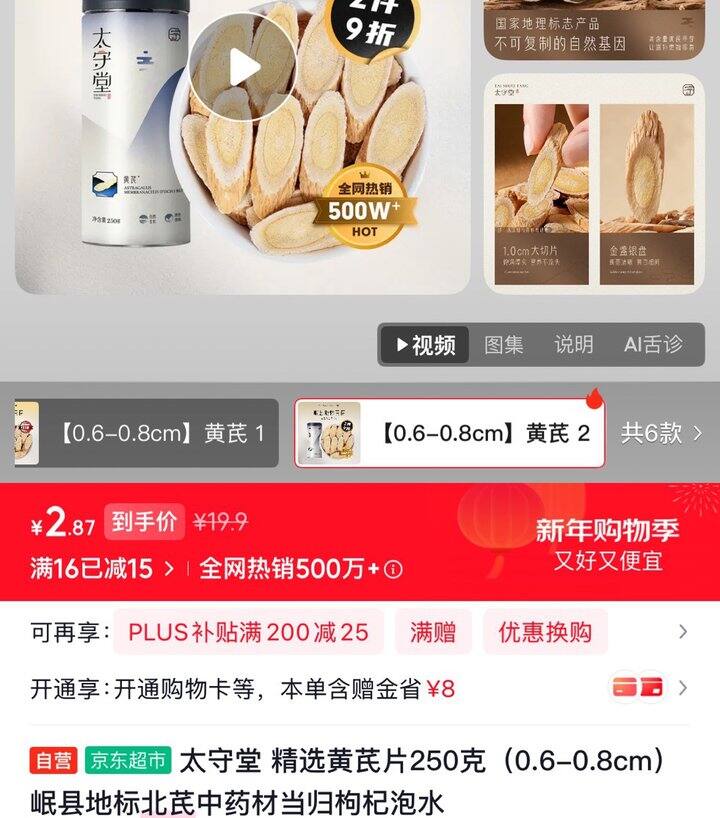Open the 满16已减15 discount details
Viewport: 720px width, 818px height.
pos(101,569)
